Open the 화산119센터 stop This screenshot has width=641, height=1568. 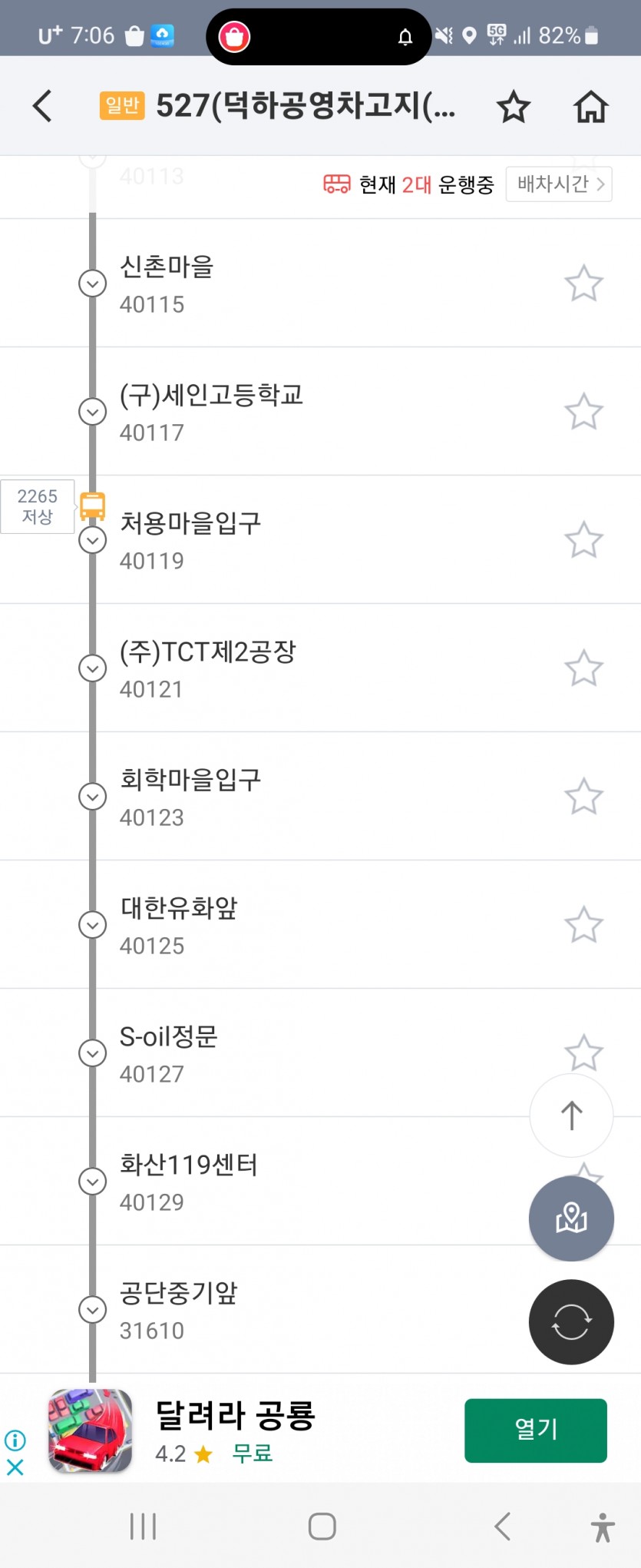(189, 1182)
